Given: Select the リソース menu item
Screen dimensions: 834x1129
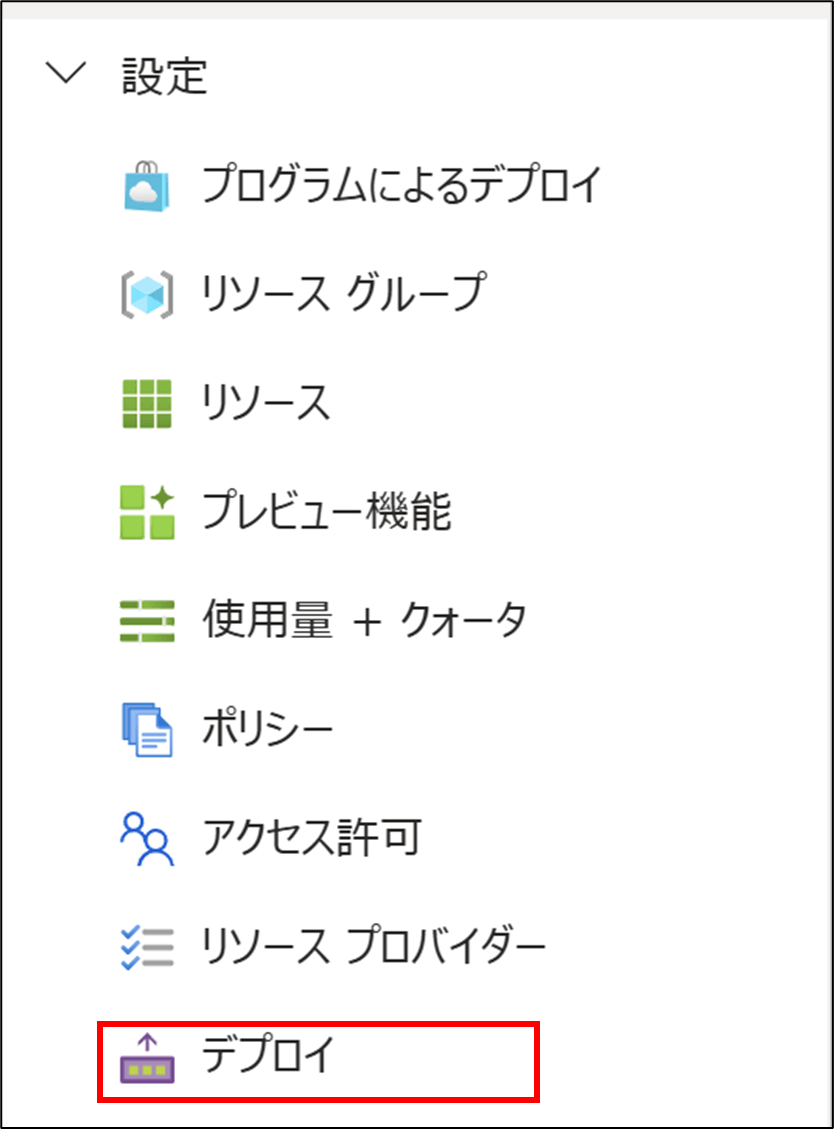Looking at the screenshot, I should pos(264,403).
